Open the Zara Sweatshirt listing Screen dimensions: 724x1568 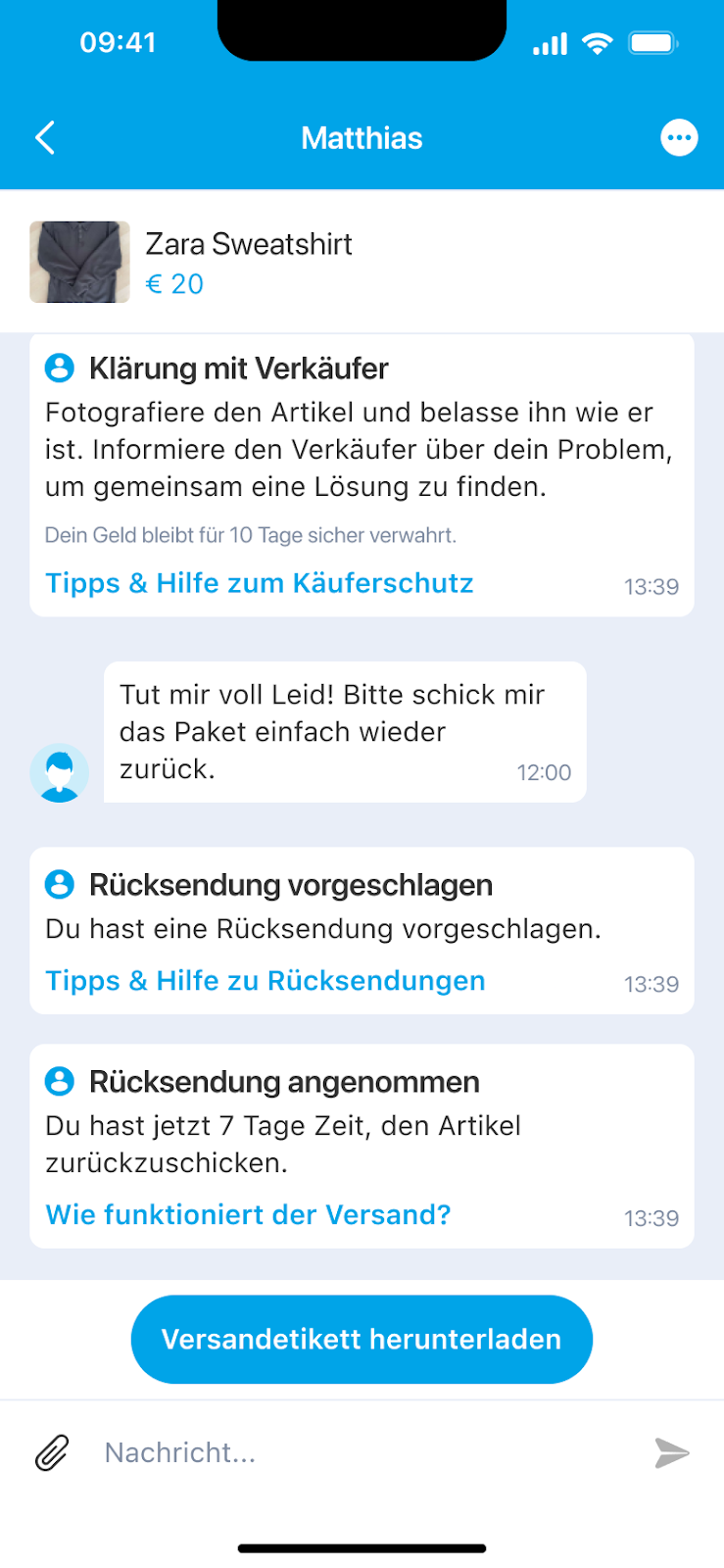pos(249,262)
